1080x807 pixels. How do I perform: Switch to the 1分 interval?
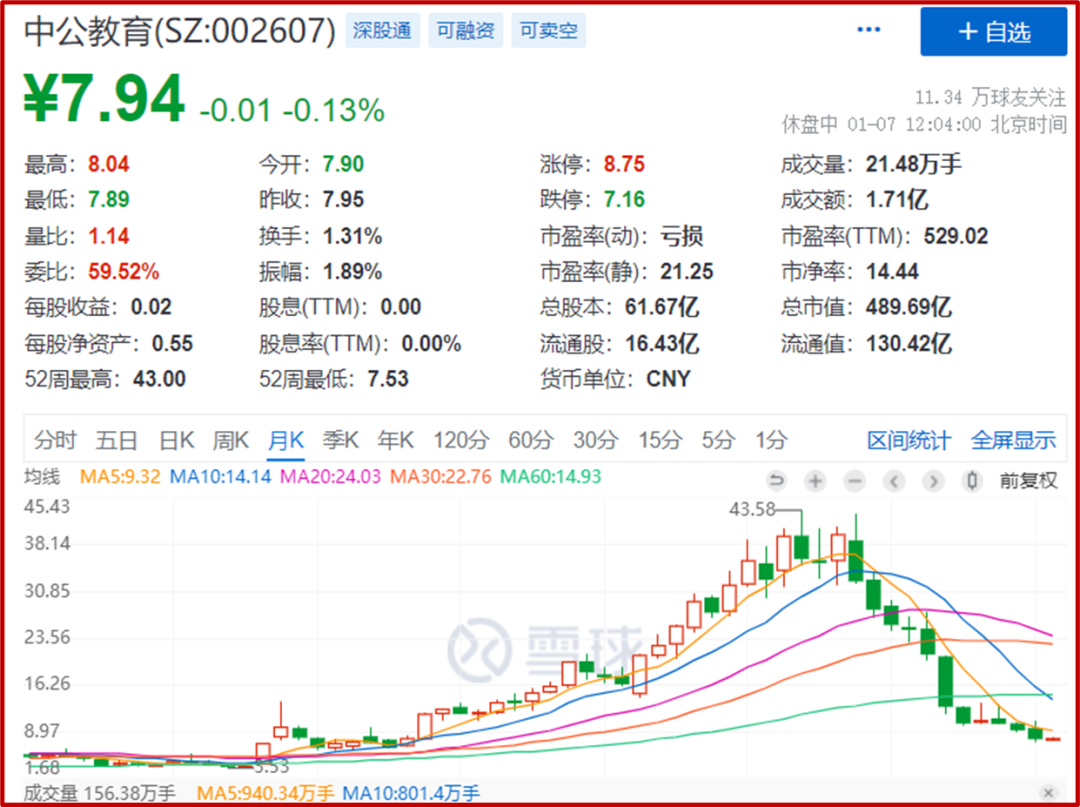[771, 440]
